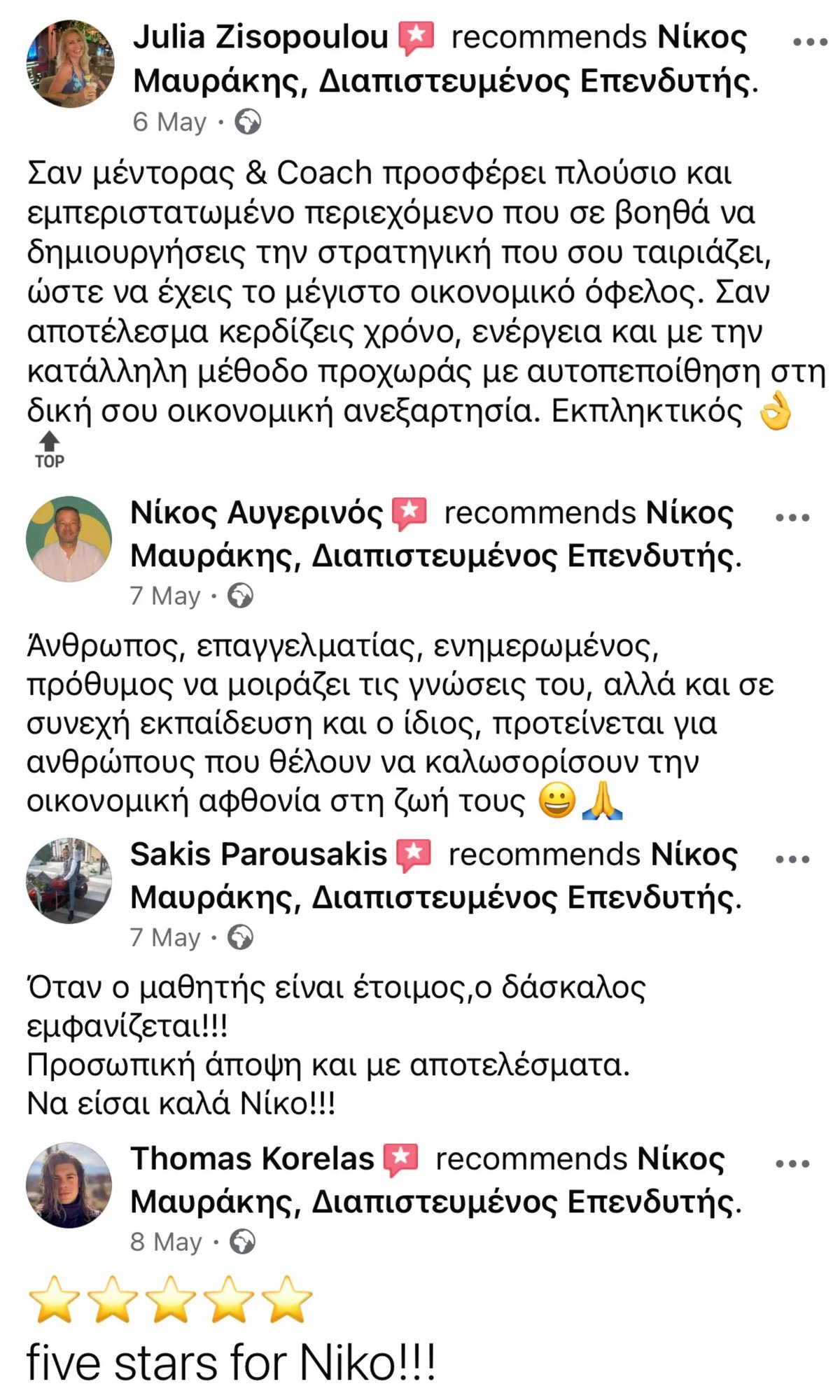The image size is (840, 1400).
Task: Click the TOP scroll-up arrow icon
Action: pyautogui.click(x=49, y=448)
